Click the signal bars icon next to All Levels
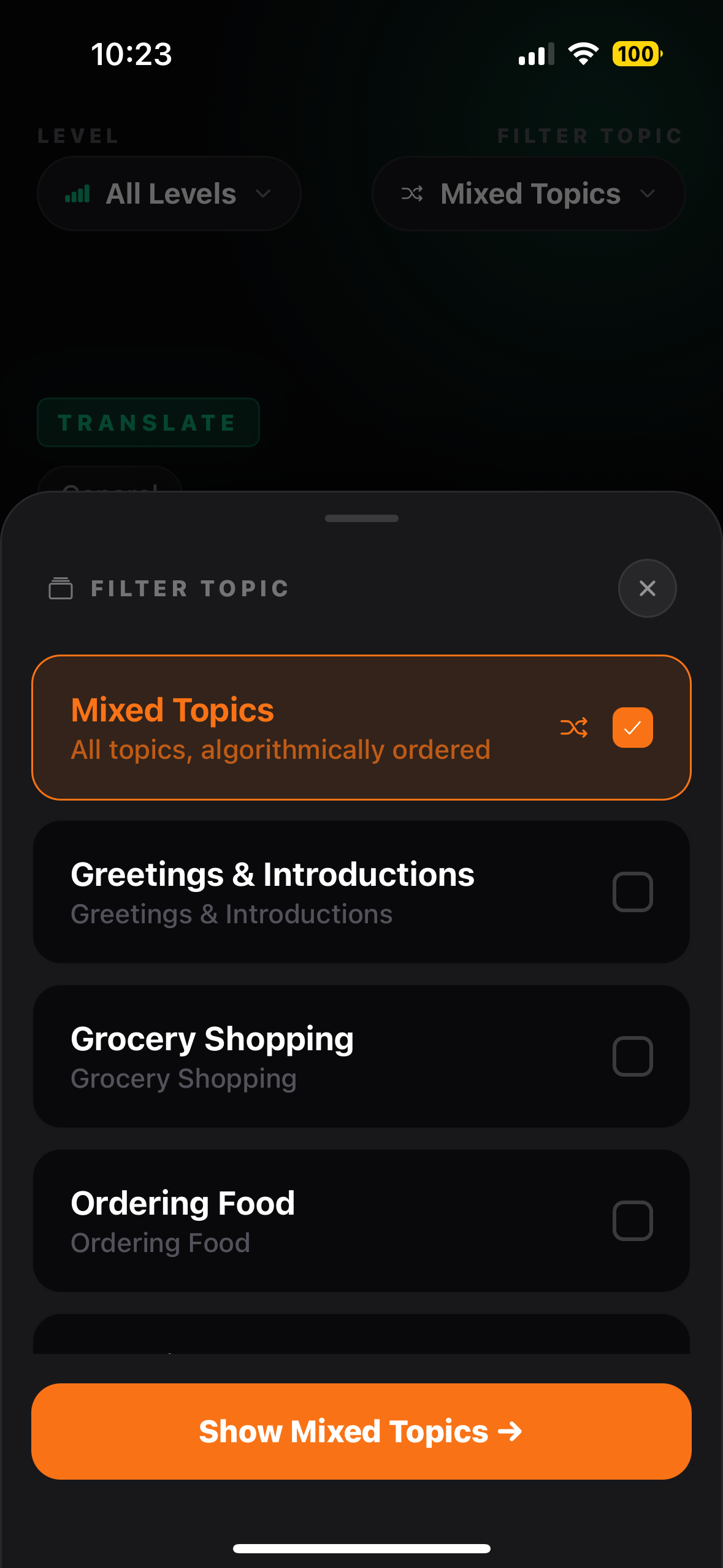Viewport: 723px width, 1568px height. tap(77, 193)
